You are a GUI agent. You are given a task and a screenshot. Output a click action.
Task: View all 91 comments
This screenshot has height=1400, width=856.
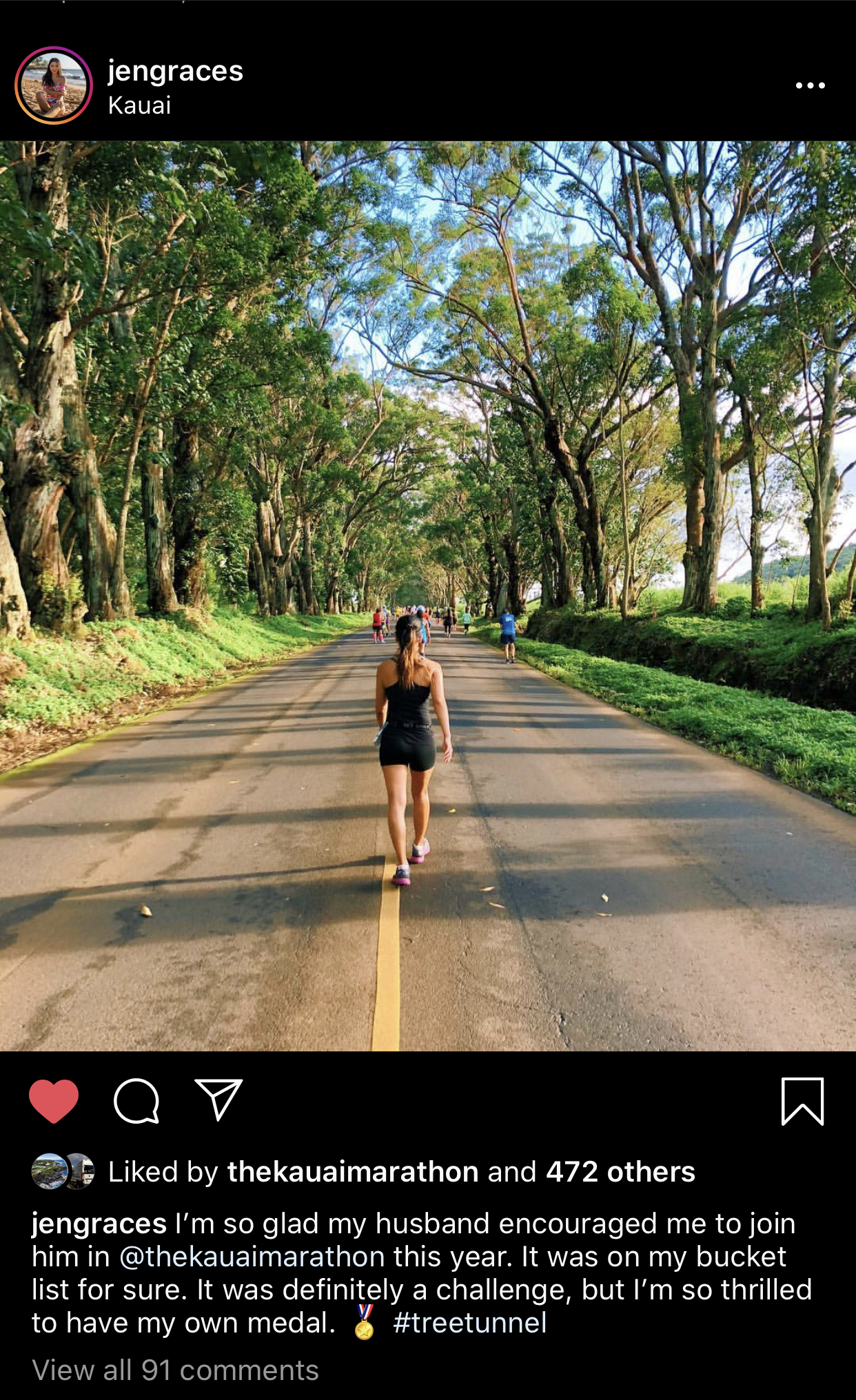coord(175,1370)
